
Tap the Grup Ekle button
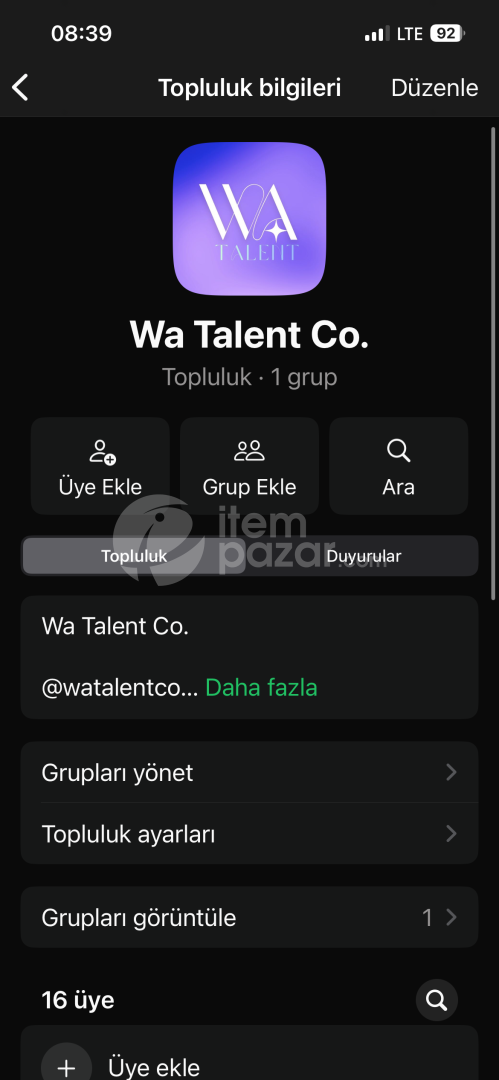[250, 466]
